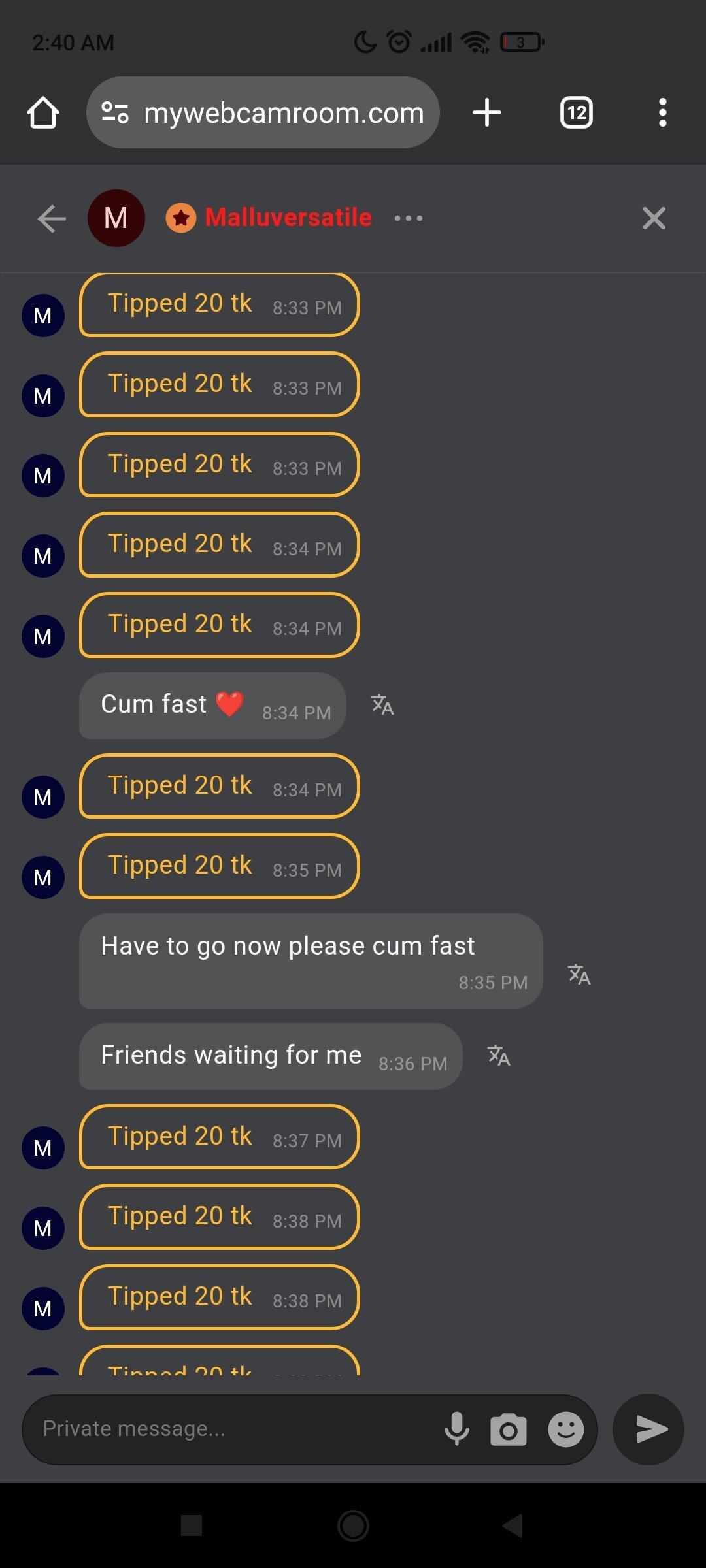Open the emoji picker
Image resolution: width=706 pixels, height=1568 pixels.
(565, 1429)
